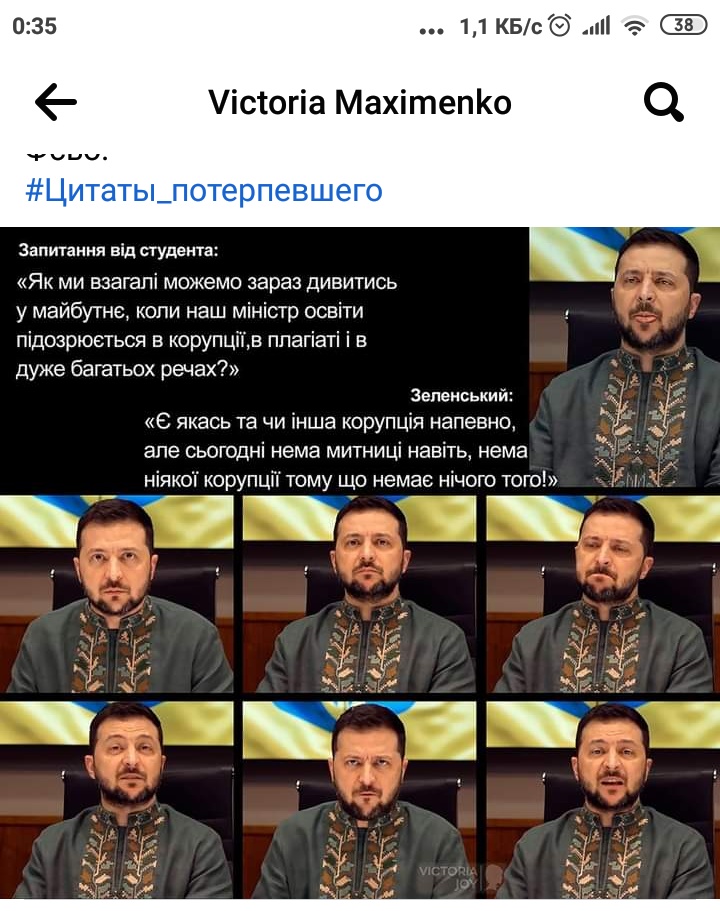Viewport: 720px width, 911px height.
Task: Open search on Victoria Maximenko's profile
Action: tap(663, 101)
